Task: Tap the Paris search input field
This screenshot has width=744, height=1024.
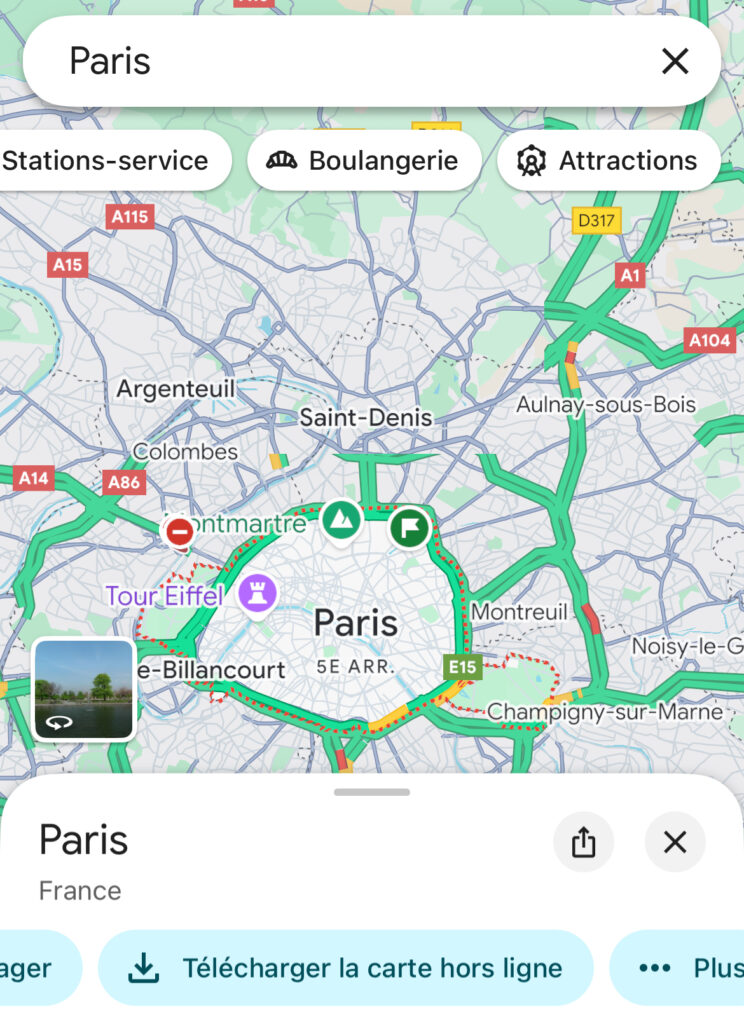Action: tap(300, 61)
